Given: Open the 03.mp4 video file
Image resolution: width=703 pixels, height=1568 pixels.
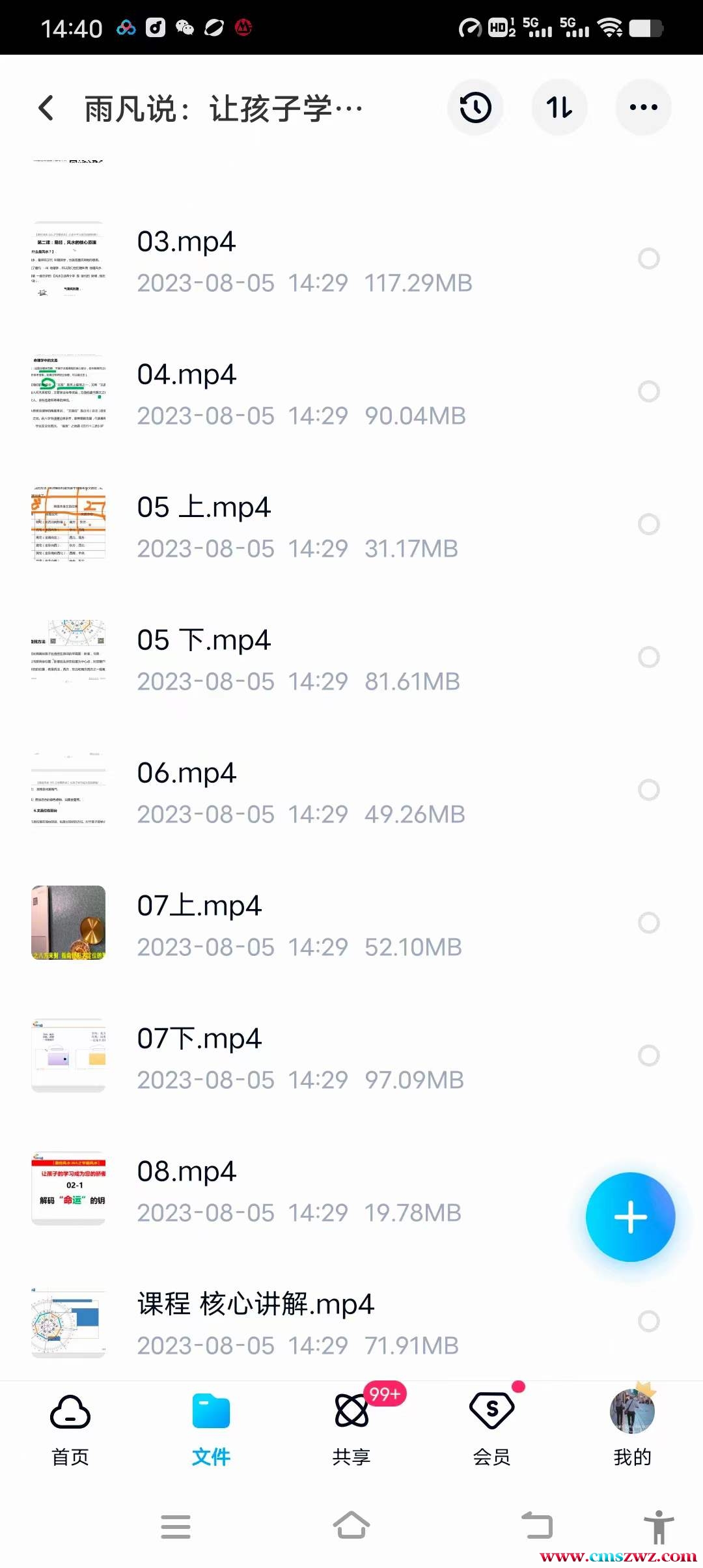Looking at the screenshot, I should [186, 242].
